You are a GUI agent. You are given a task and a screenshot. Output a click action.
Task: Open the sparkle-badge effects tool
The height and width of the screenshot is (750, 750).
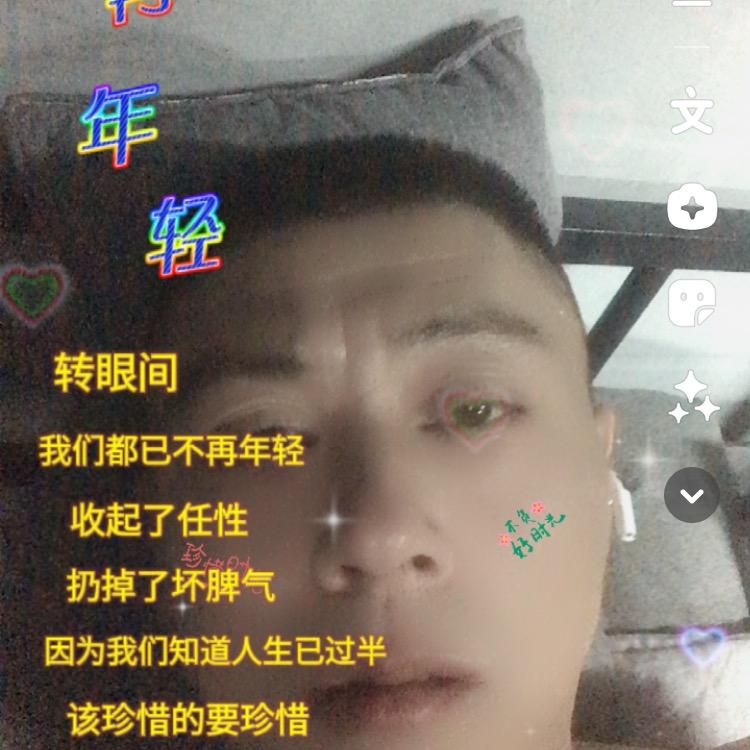tap(692, 207)
